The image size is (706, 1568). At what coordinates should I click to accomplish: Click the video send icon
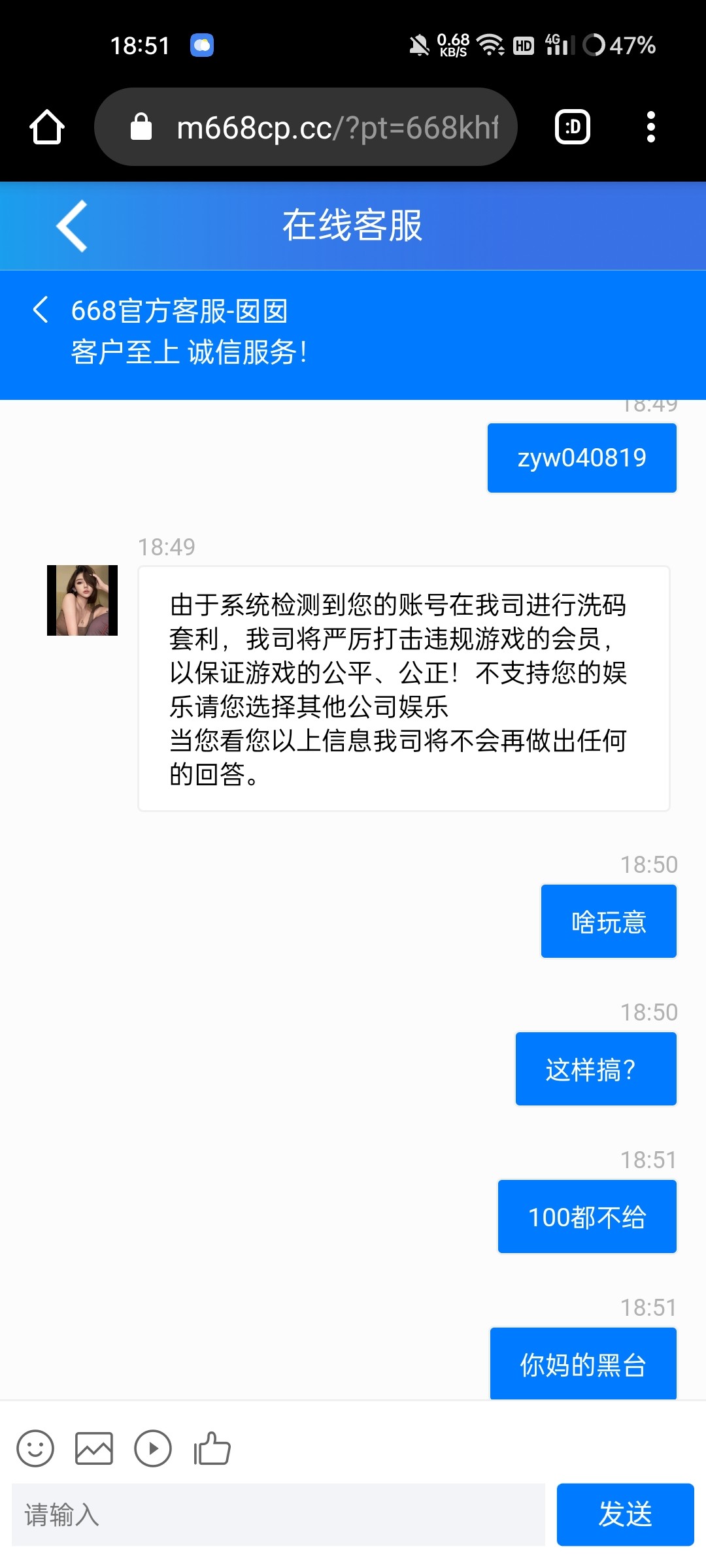click(154, 1449)
